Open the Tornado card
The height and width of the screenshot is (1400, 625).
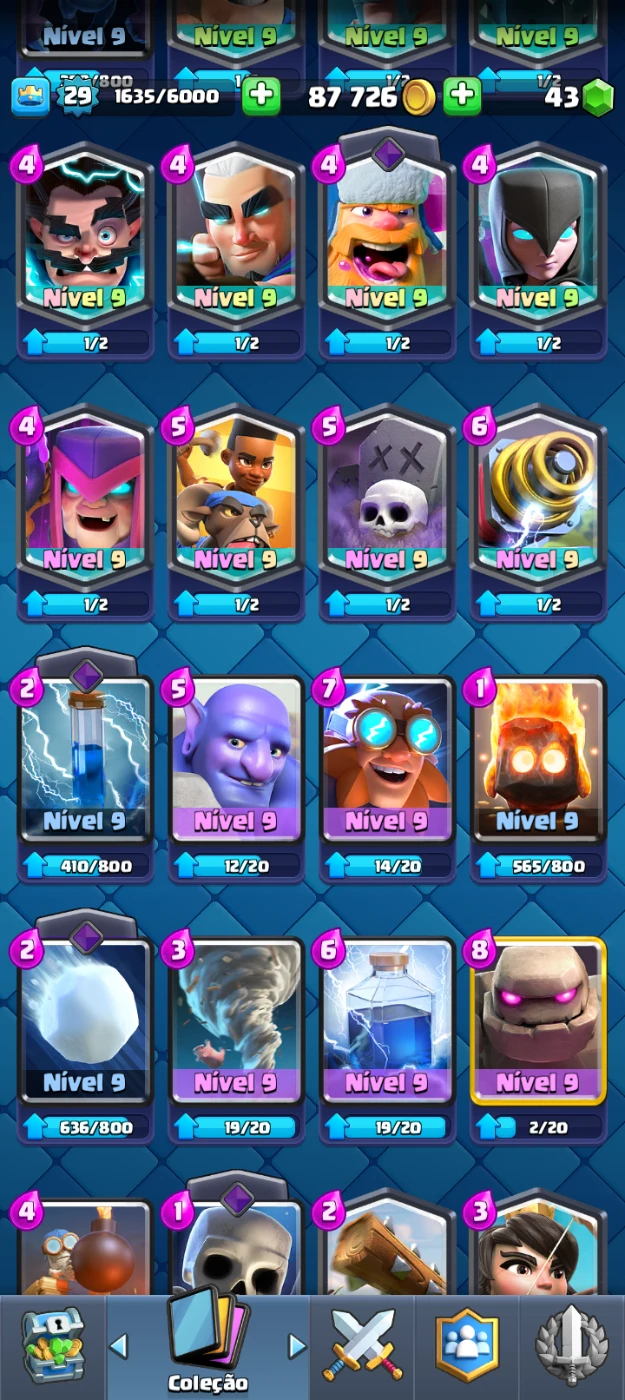coord(237,1030)
